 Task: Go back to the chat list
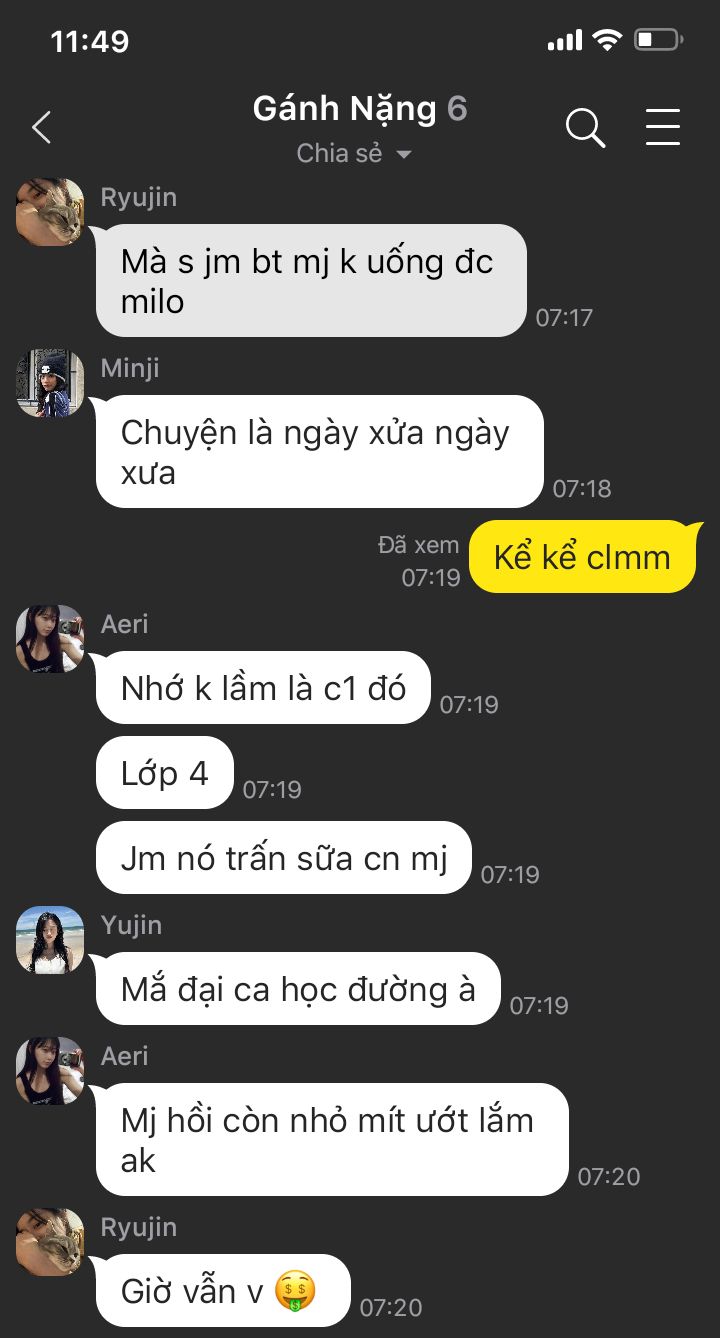click(x=41, y=128)
